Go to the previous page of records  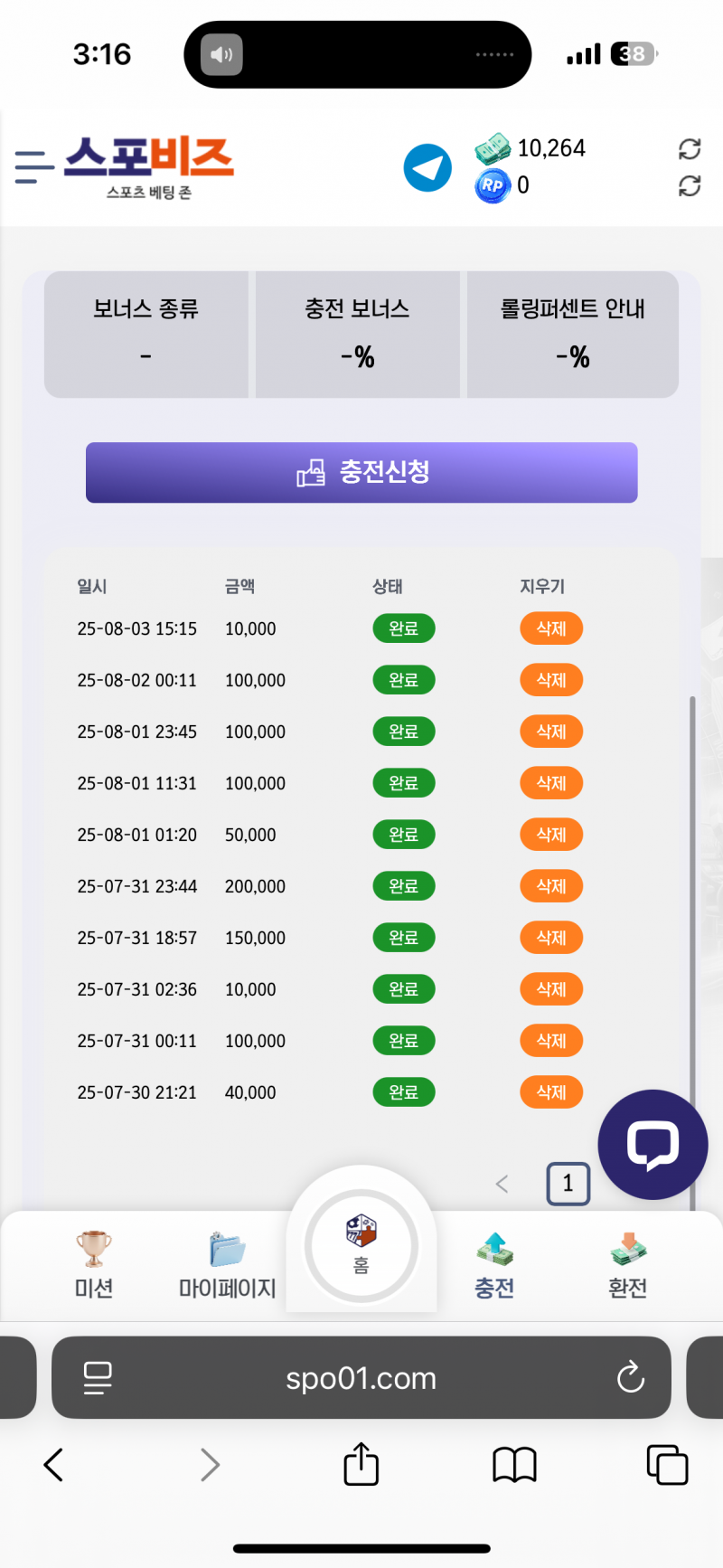pyautogui.click(x=502, y=1184)
